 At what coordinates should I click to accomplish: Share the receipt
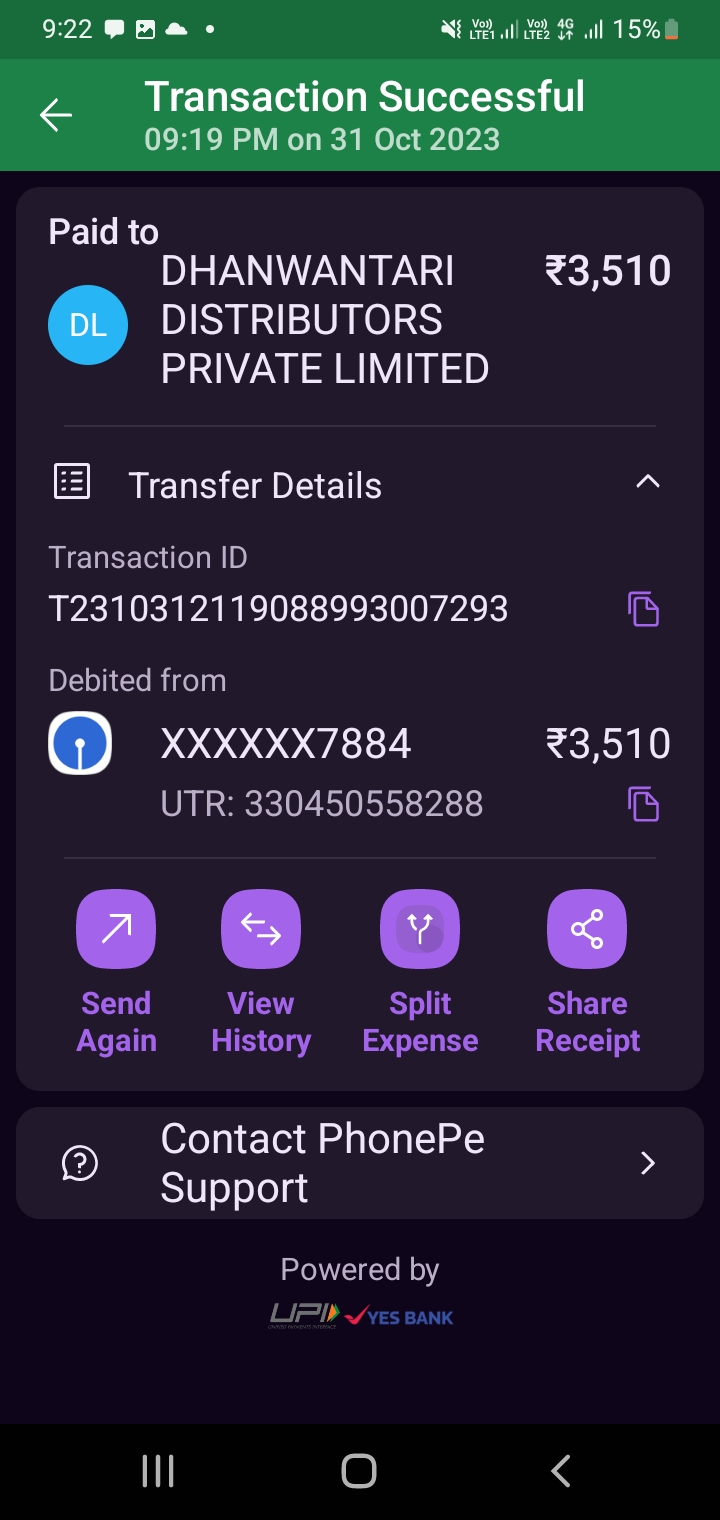click(x=587, y=972)
